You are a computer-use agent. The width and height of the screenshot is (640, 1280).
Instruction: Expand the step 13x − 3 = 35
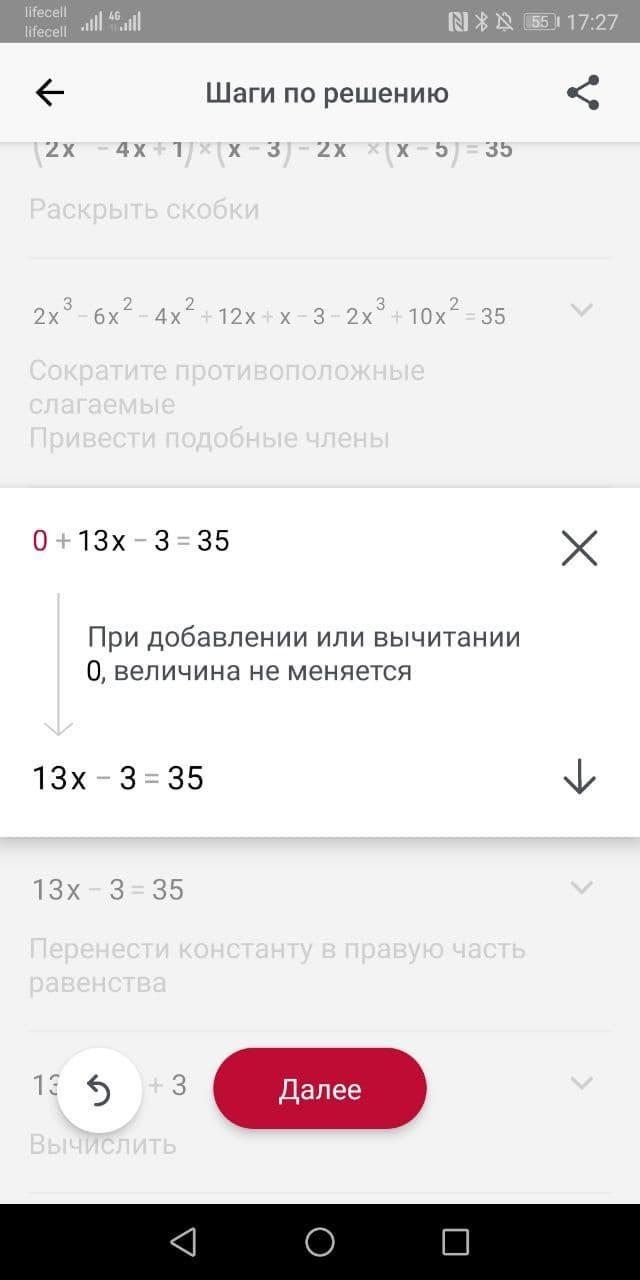point(581,887)
